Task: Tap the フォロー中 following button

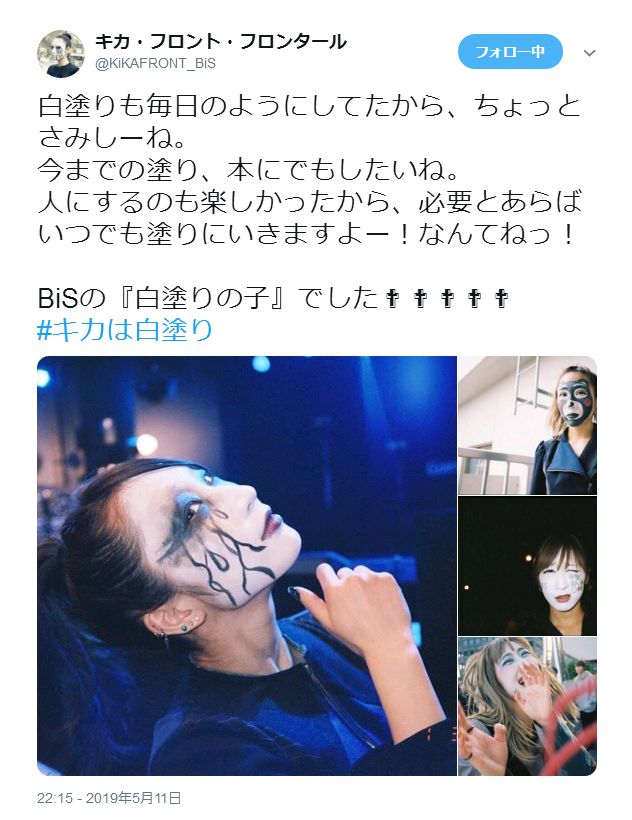Action: (510, 52)
